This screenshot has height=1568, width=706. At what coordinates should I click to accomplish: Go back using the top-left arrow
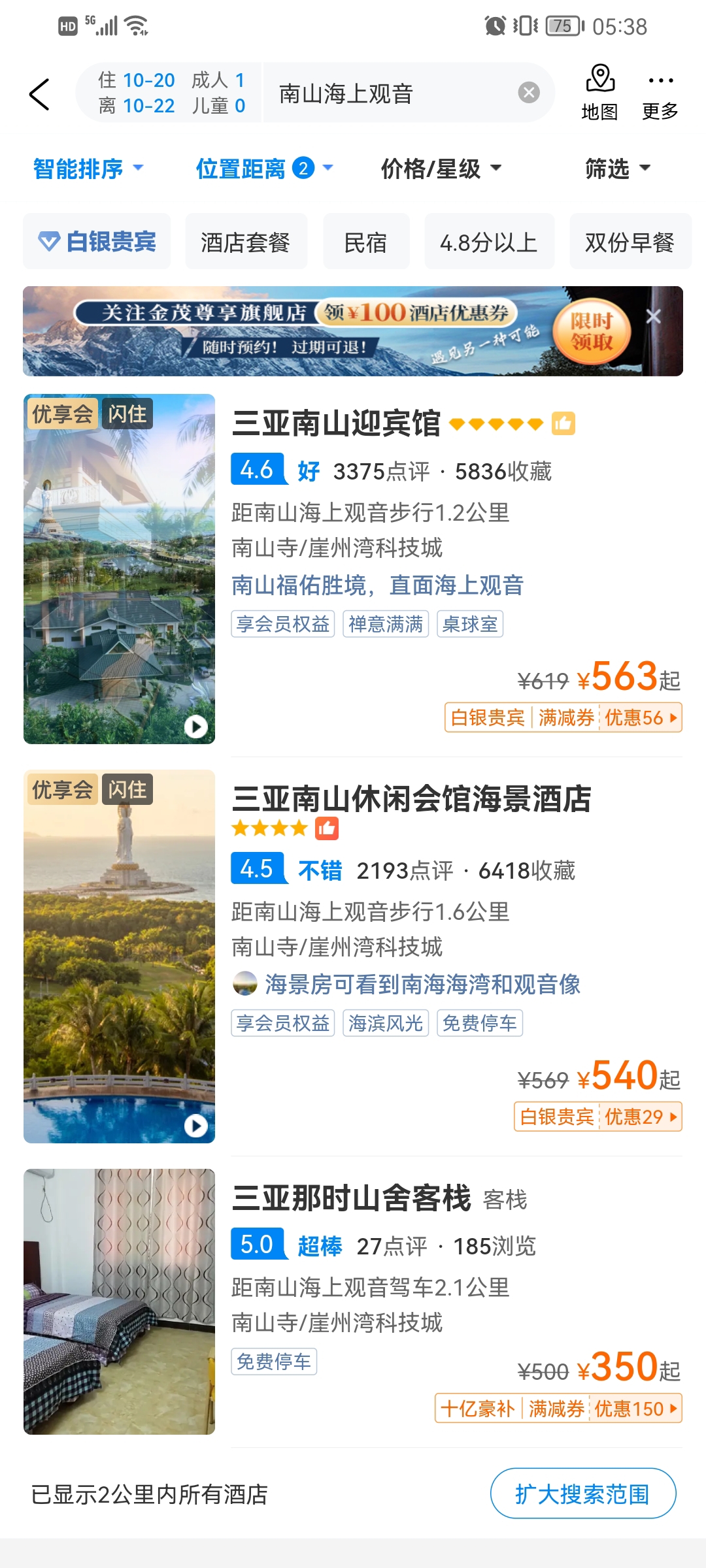point(39,94)
